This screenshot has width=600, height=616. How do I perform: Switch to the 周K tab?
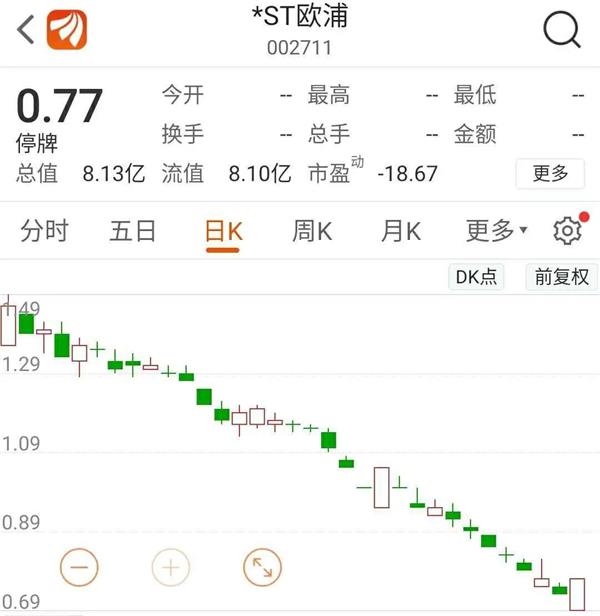[x=312, y=231]
